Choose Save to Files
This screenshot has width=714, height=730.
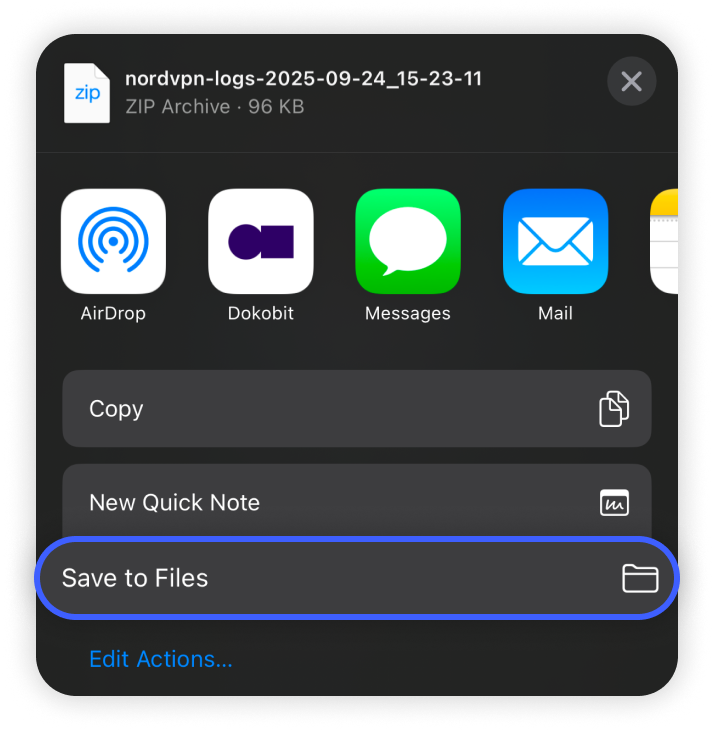click(356, 578)
